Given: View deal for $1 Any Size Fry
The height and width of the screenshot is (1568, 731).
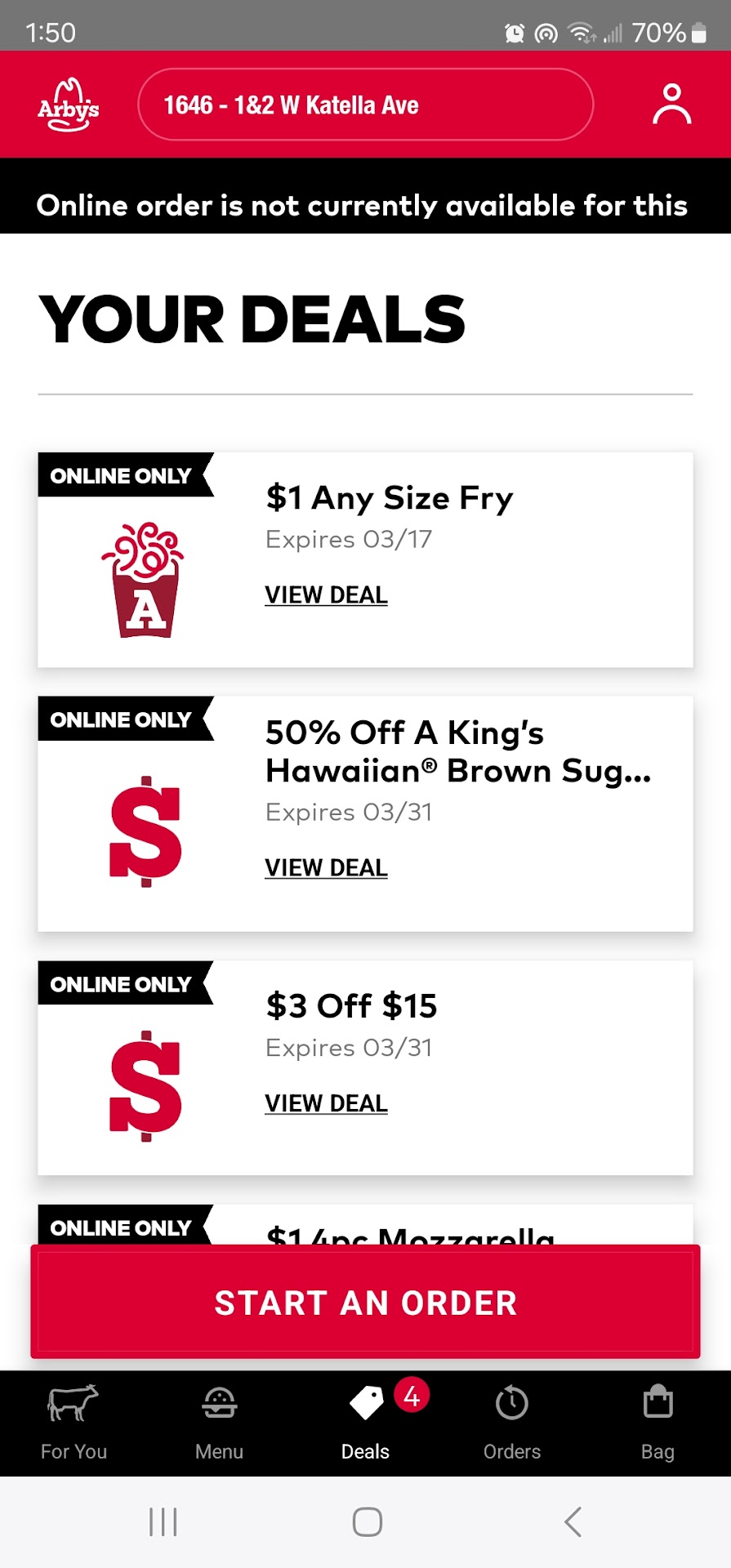Looking at the screenshot, I should [326, 595].
